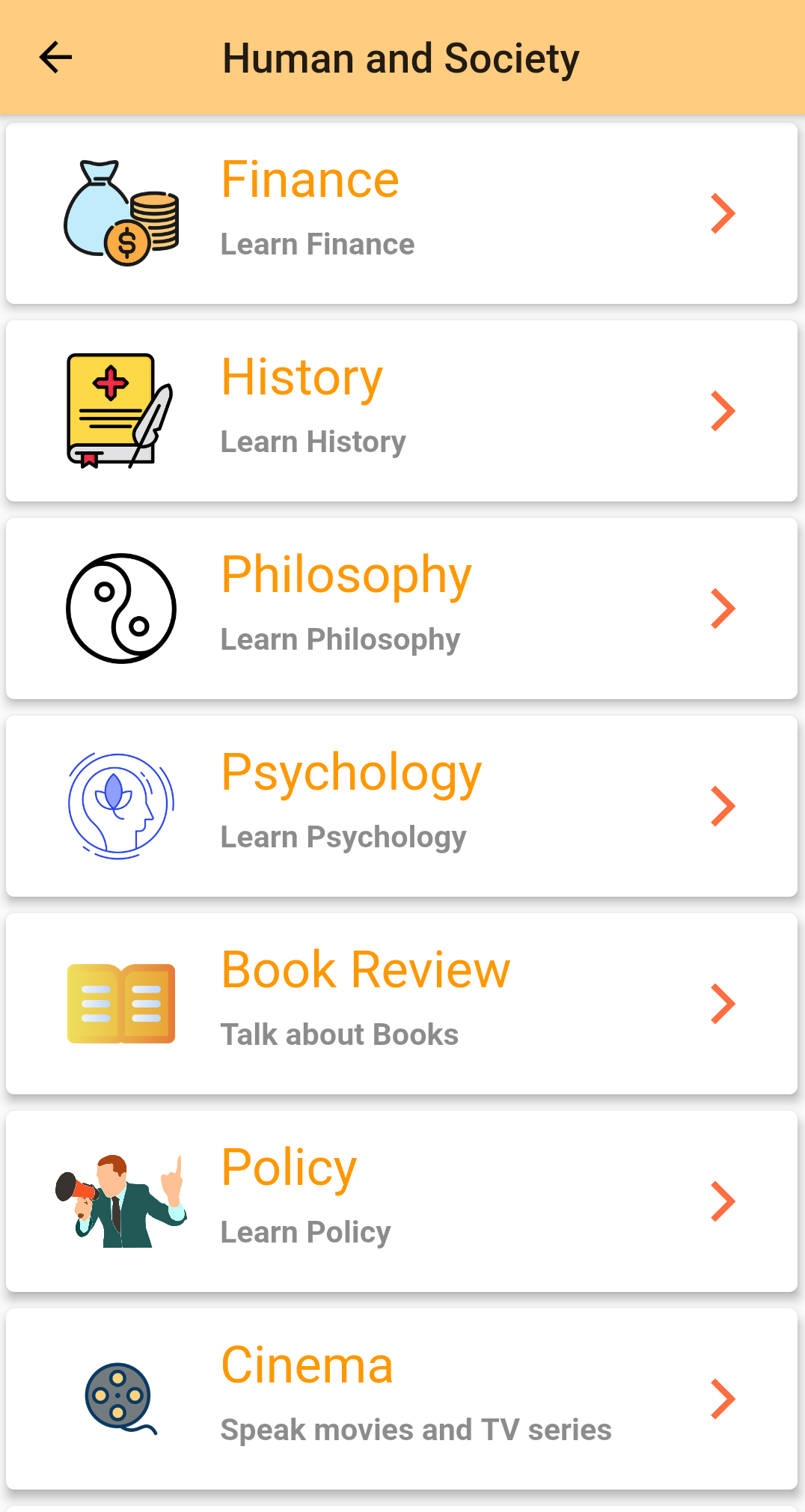The image size is (805, 1512).
Task: Select Speak movies and TV series text
Action: click(x=416, y=1429)
